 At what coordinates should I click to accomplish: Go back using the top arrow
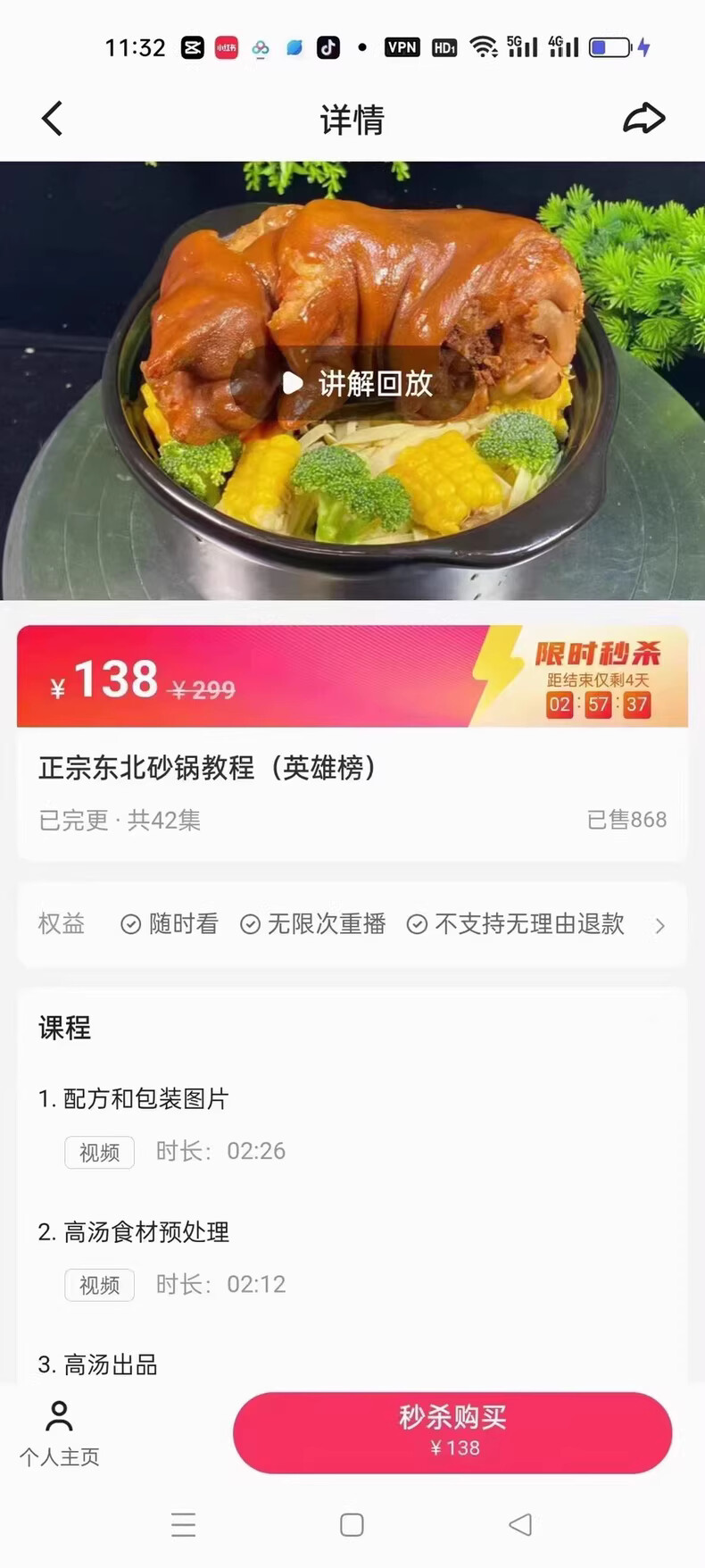[x=53, y=119]
